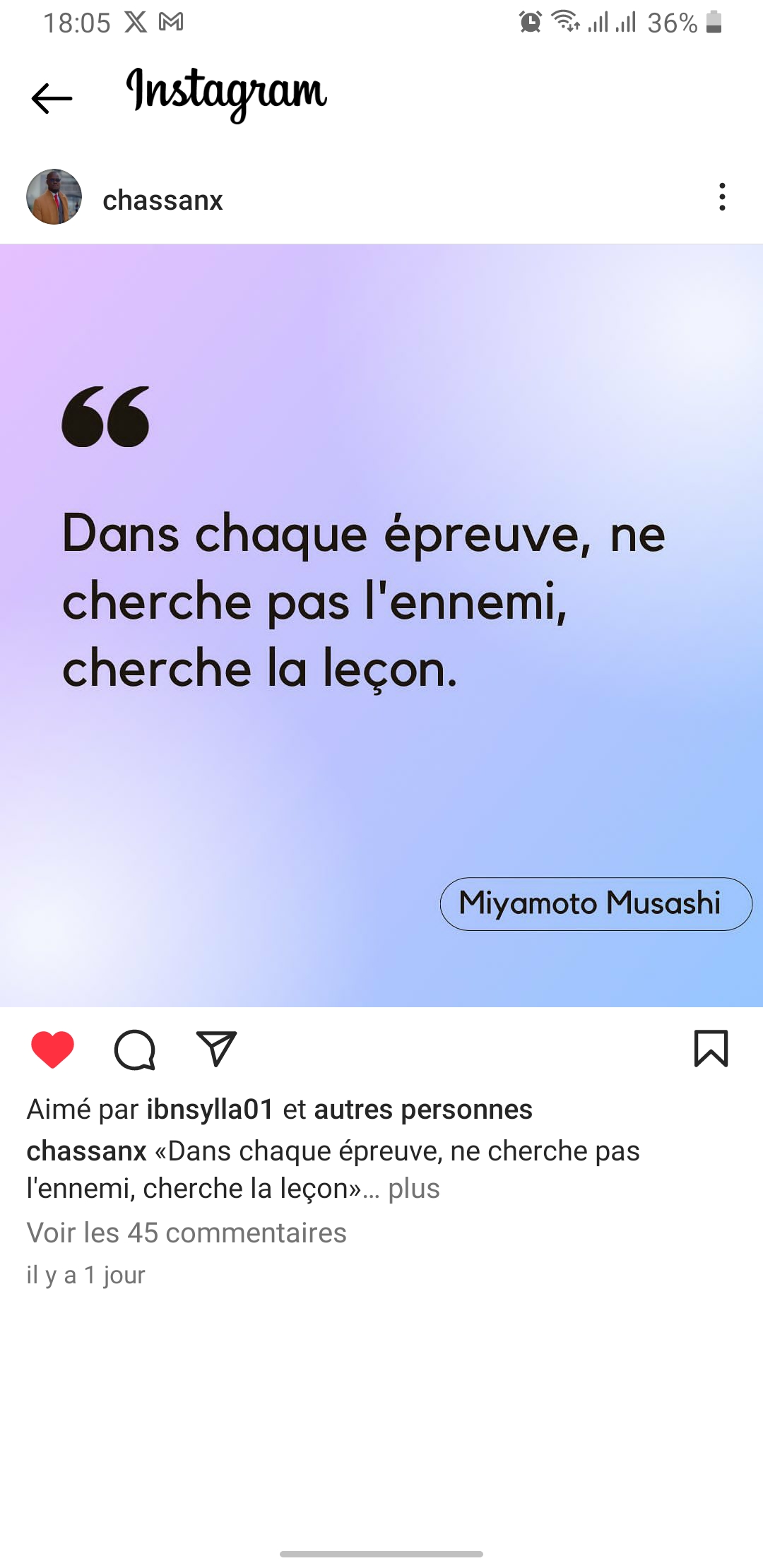This screenshot has height=1568, width=763.
Task: Unlike the post via red heart
Action: tap(53, 1049)
